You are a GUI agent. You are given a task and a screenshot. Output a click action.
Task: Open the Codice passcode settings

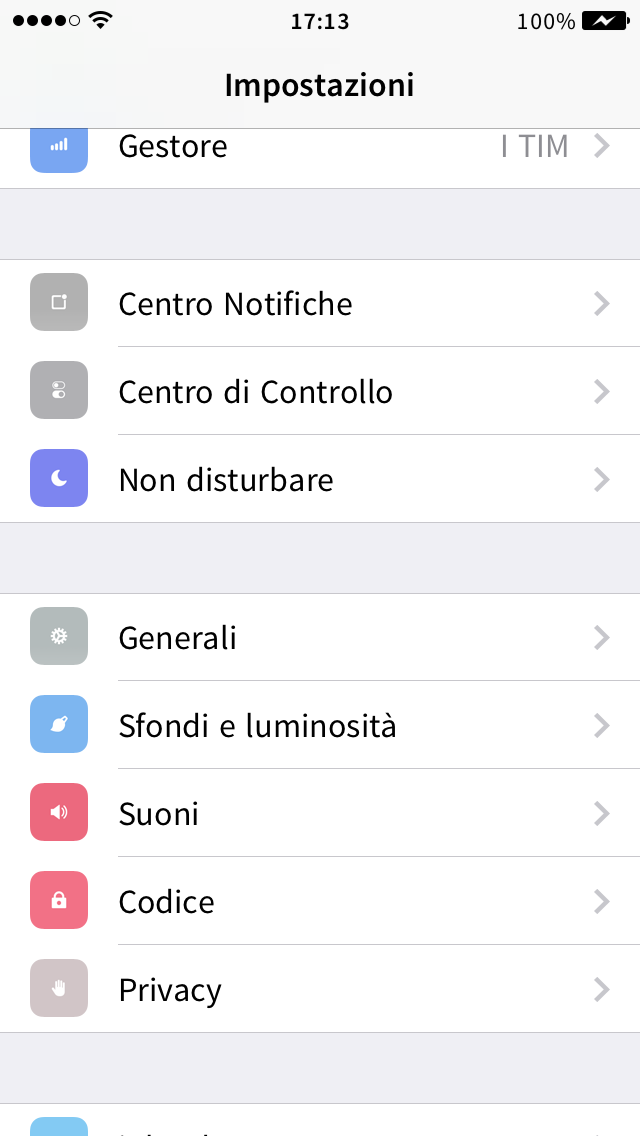(x=320, y=902)
